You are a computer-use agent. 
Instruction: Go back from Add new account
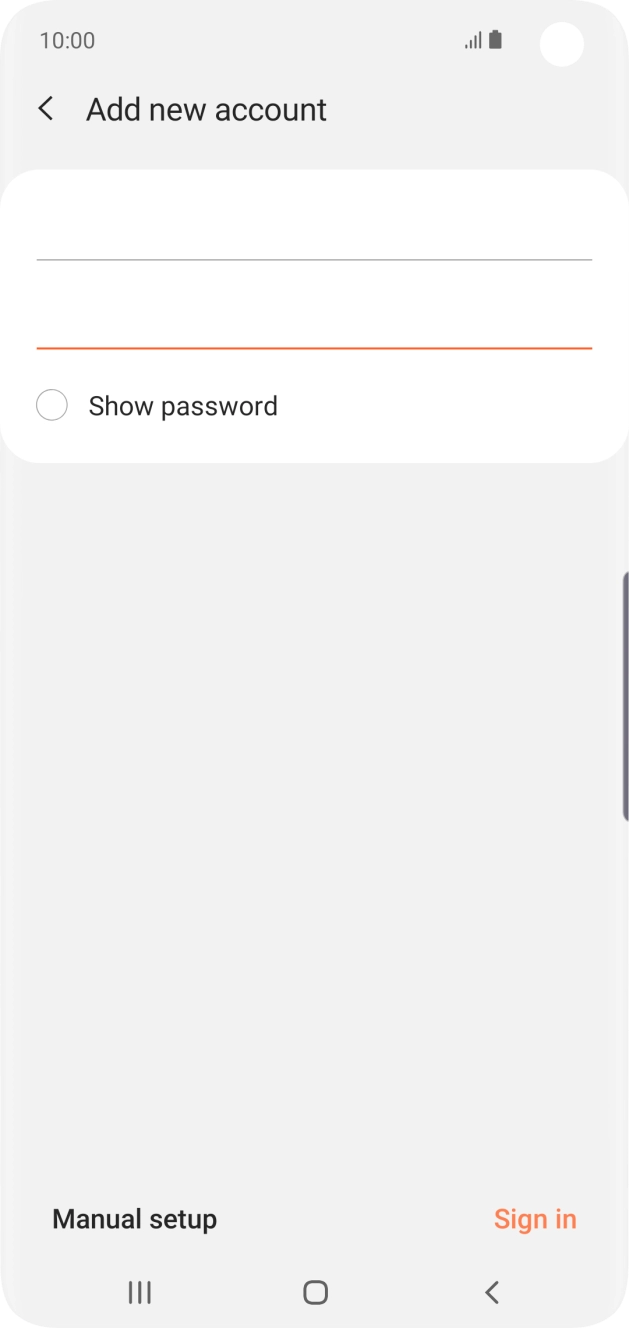(x=46, y=109)
